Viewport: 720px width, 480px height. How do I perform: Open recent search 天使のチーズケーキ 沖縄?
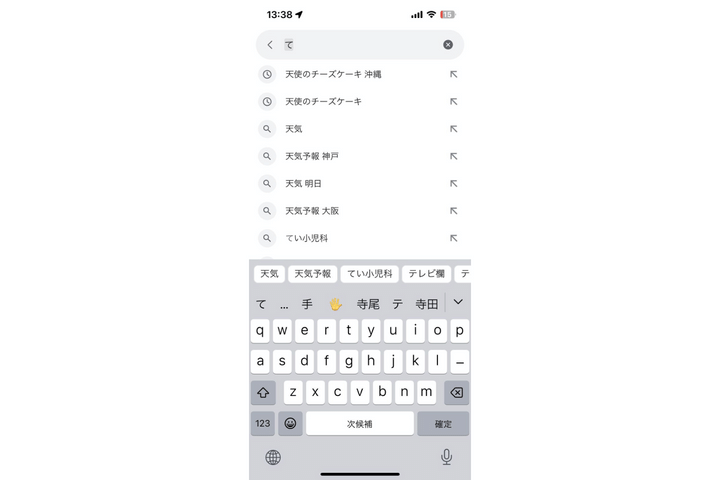[x=333, y=74]
